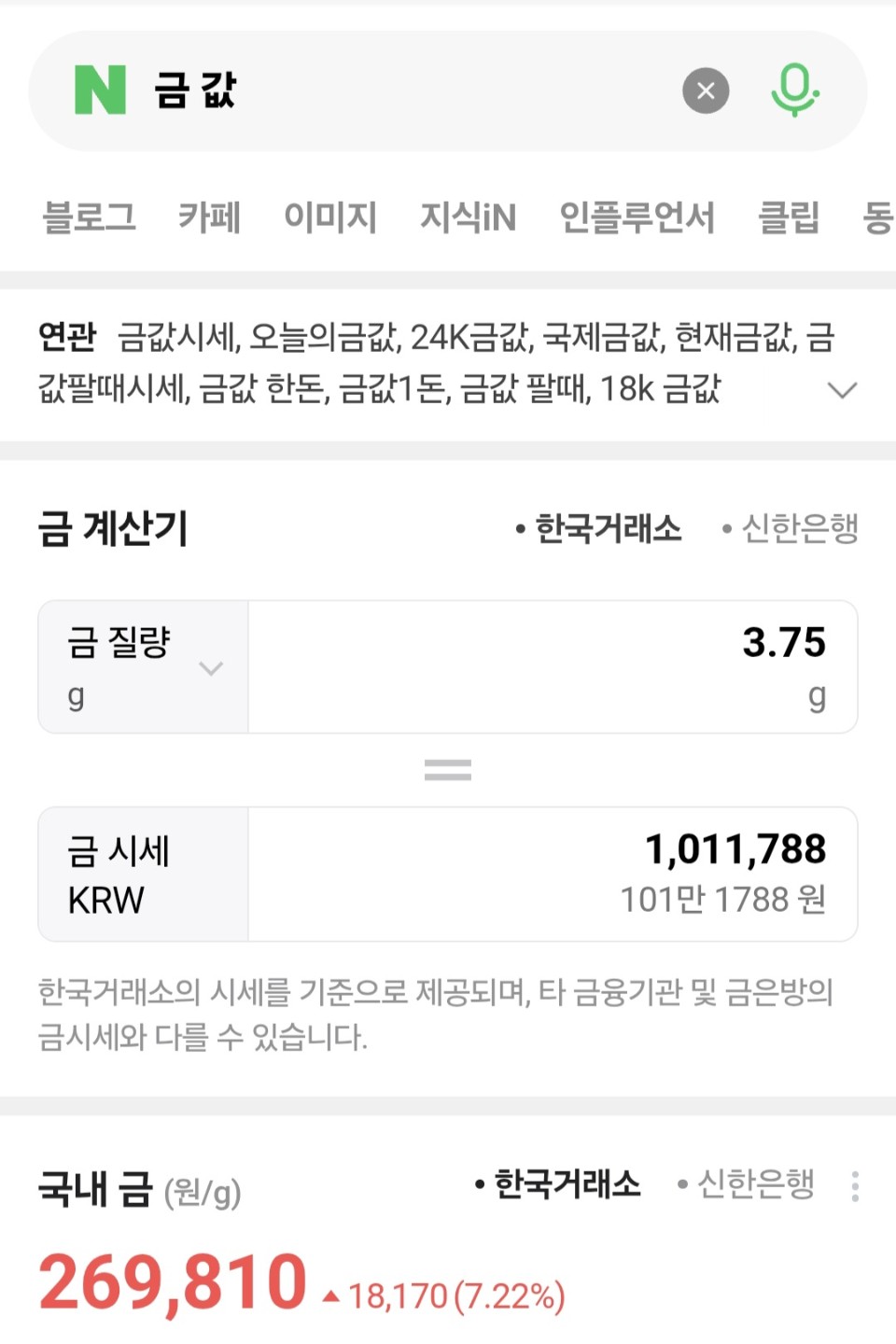This screenshot has height=1344, width=896.
Task: Expand the related searches list
Action: pos(842,390)
